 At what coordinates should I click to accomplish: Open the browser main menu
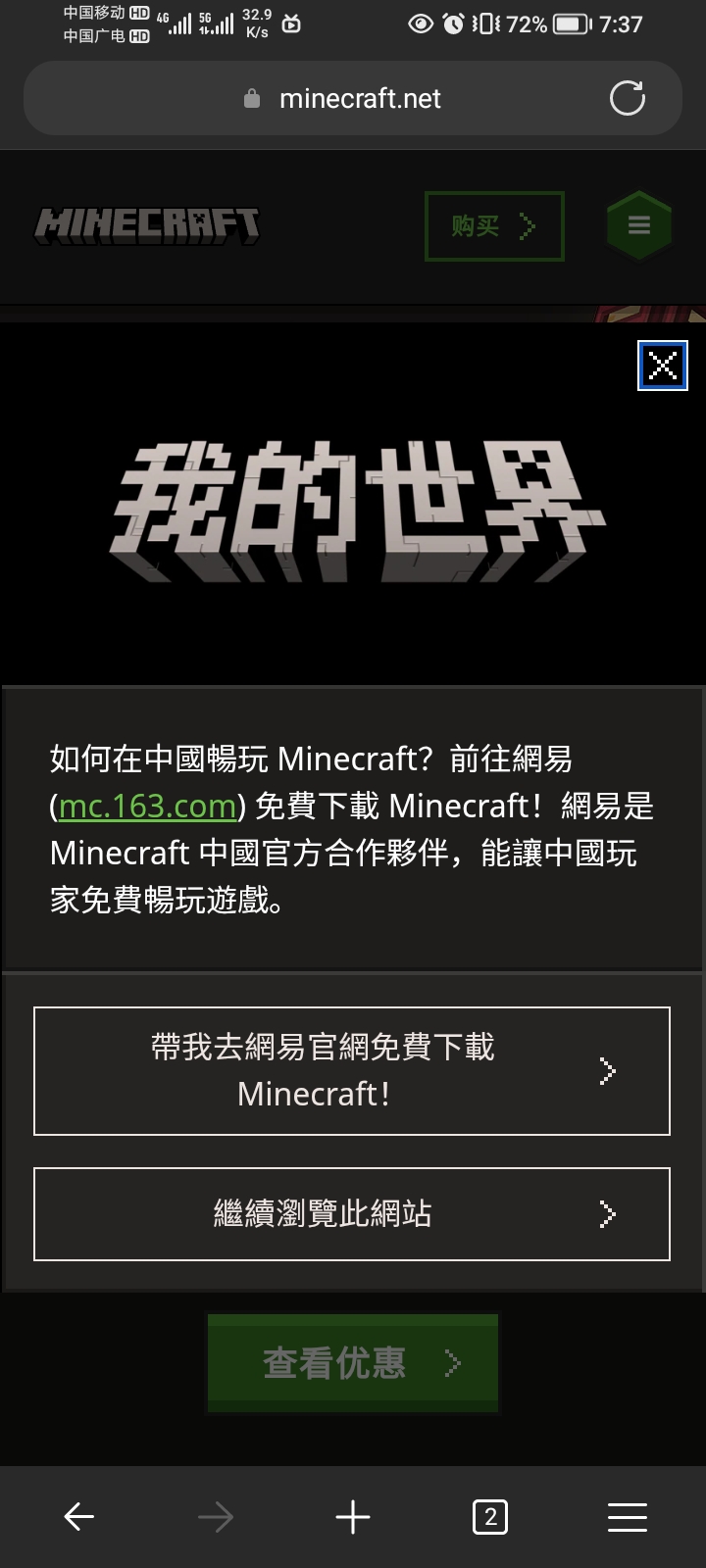628,1517
